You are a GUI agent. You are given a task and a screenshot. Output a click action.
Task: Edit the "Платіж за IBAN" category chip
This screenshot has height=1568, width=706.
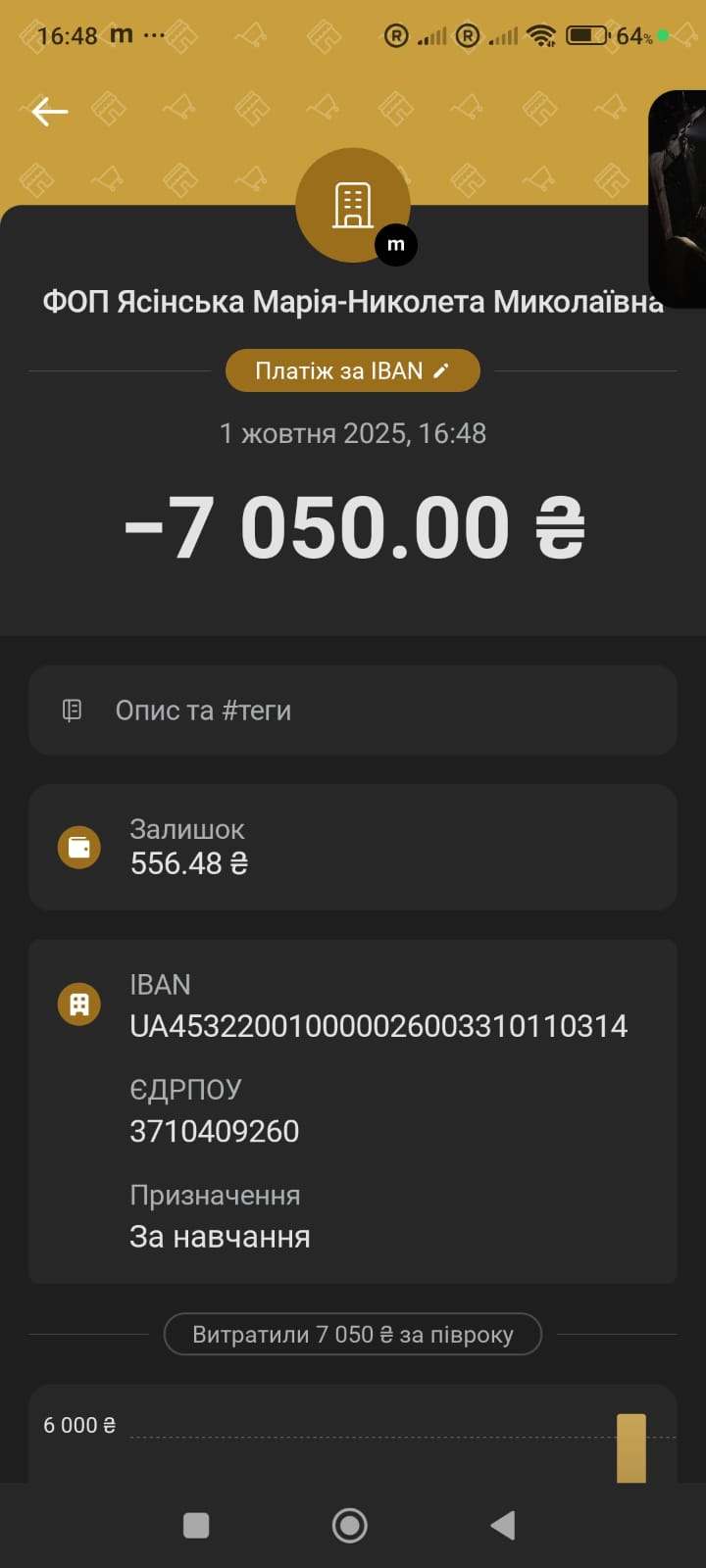[353, 370]
